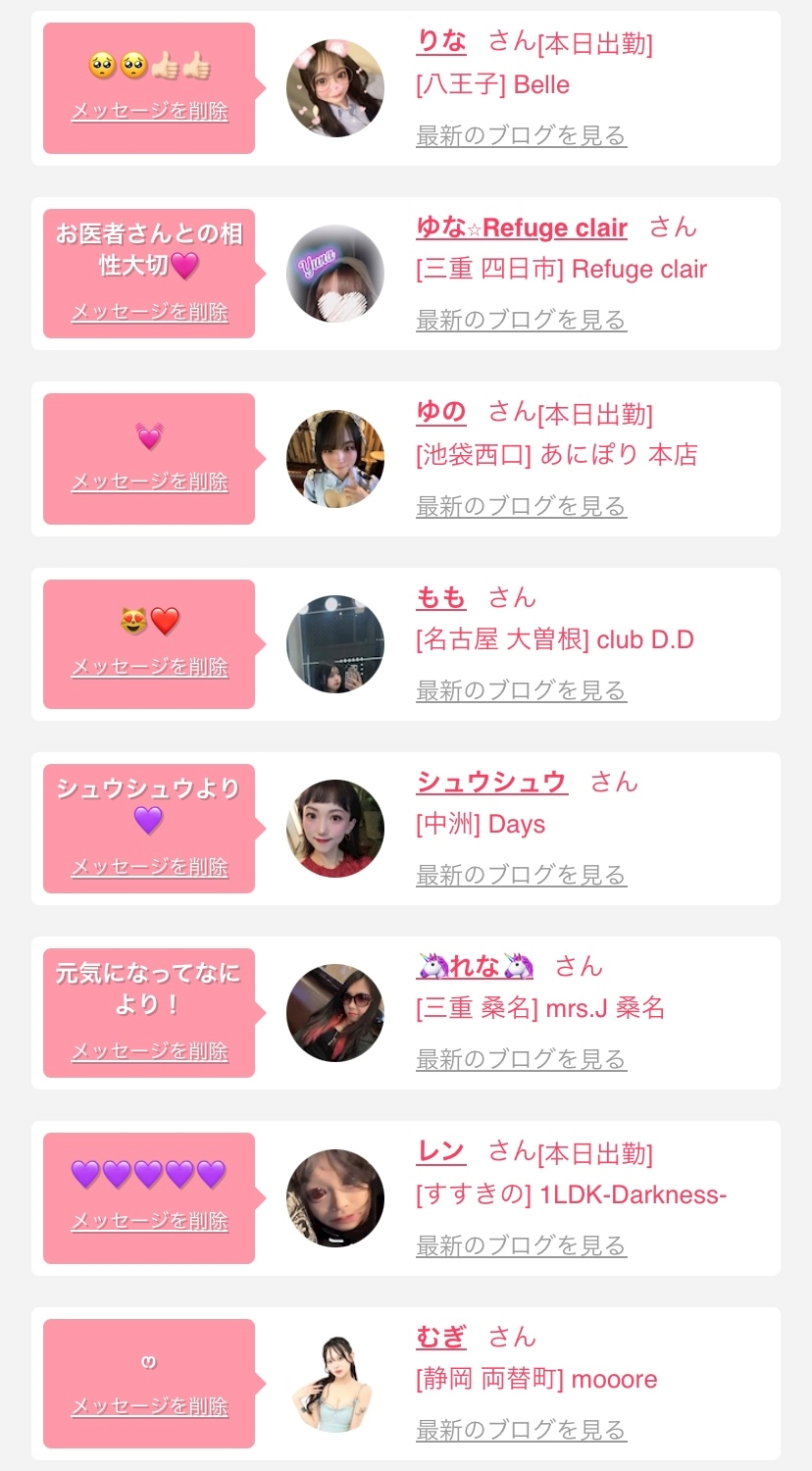Open もも's profile name link
812x1471 pixels.
pyautogui.click(x=441, y=597)
